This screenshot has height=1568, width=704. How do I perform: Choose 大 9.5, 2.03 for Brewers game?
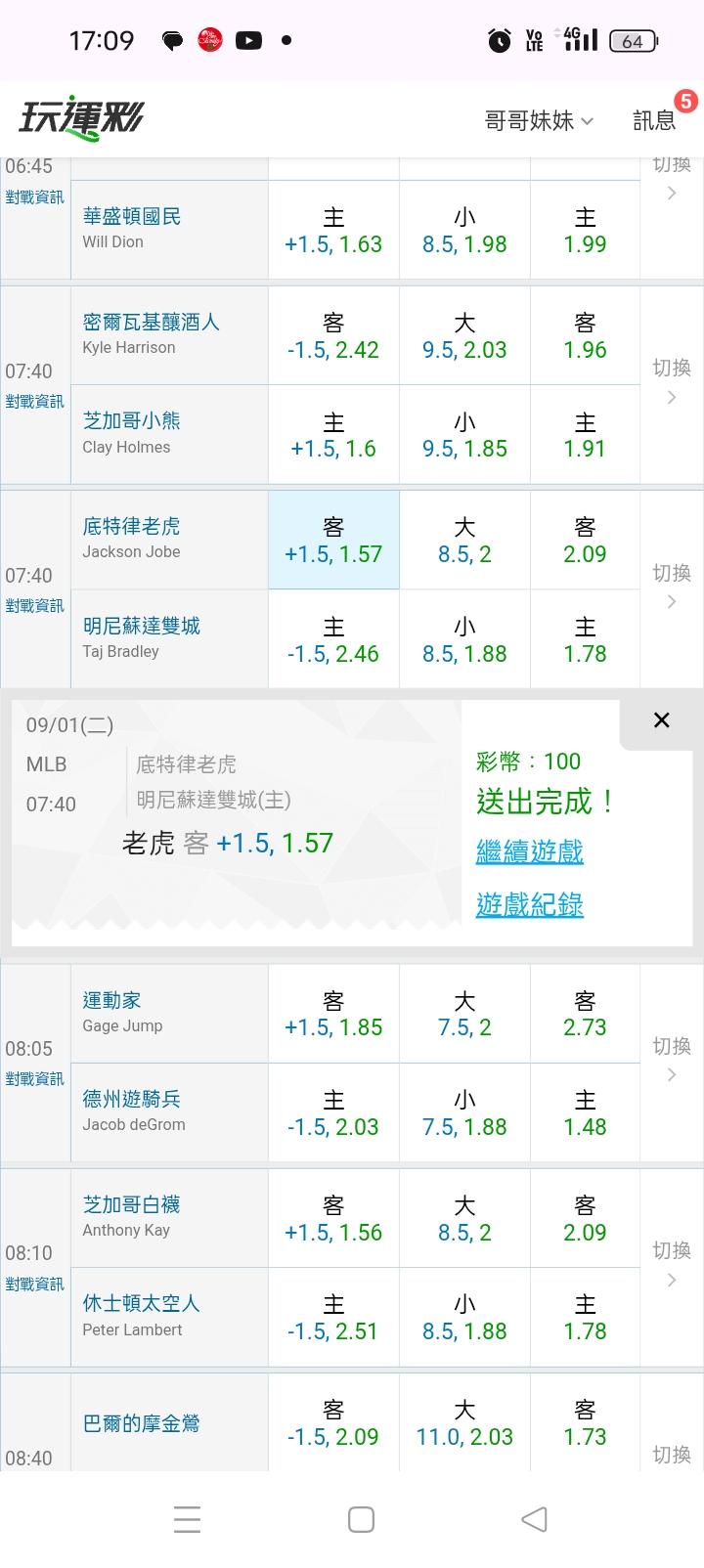pyautogui.click(x=464, y=335)
